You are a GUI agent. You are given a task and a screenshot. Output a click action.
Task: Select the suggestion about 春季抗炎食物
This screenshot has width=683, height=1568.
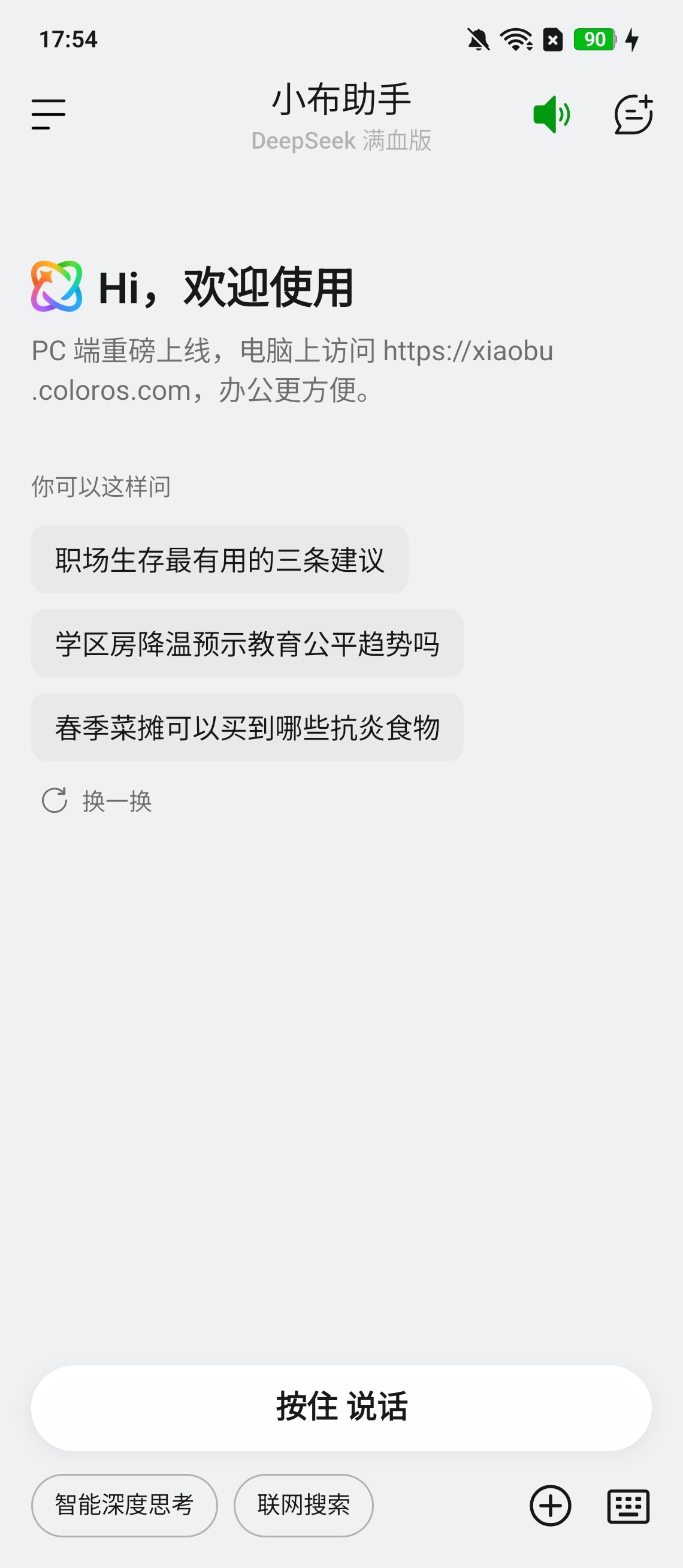247,728
